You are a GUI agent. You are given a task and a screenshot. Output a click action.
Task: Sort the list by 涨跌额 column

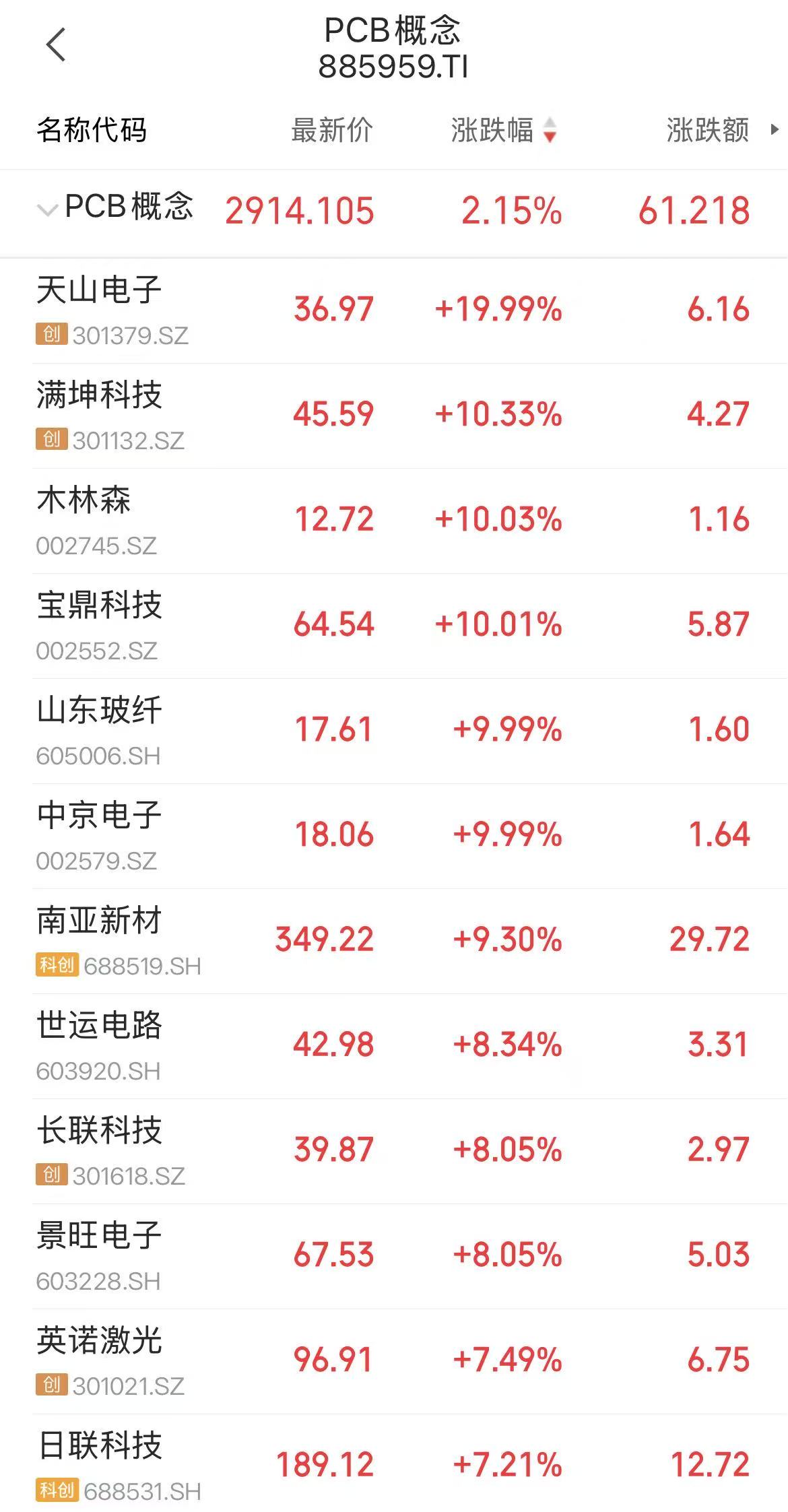click(707, 130)
